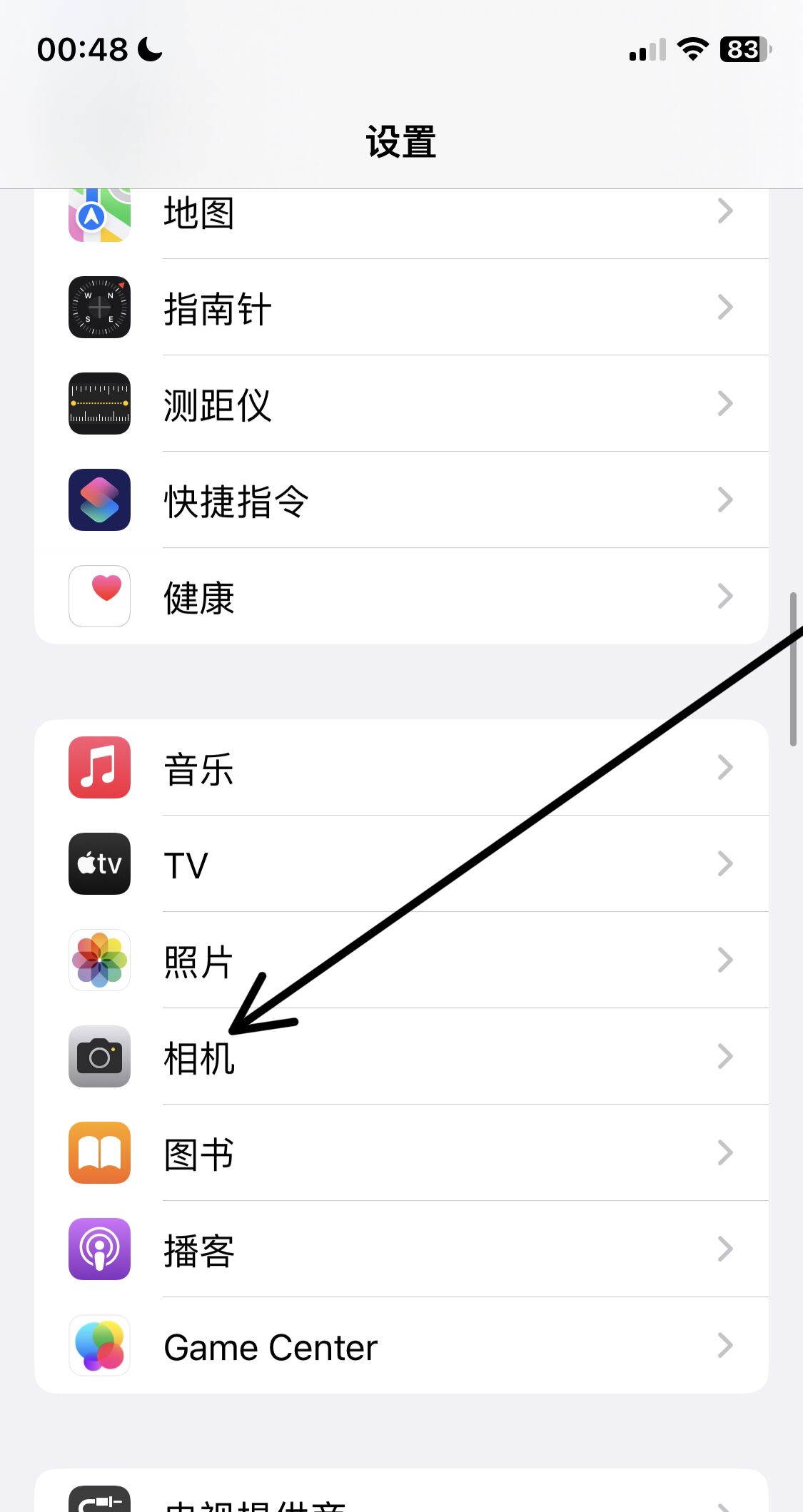Expand the Camera settings via its chevron
803x1512 pixels.
725,1057
